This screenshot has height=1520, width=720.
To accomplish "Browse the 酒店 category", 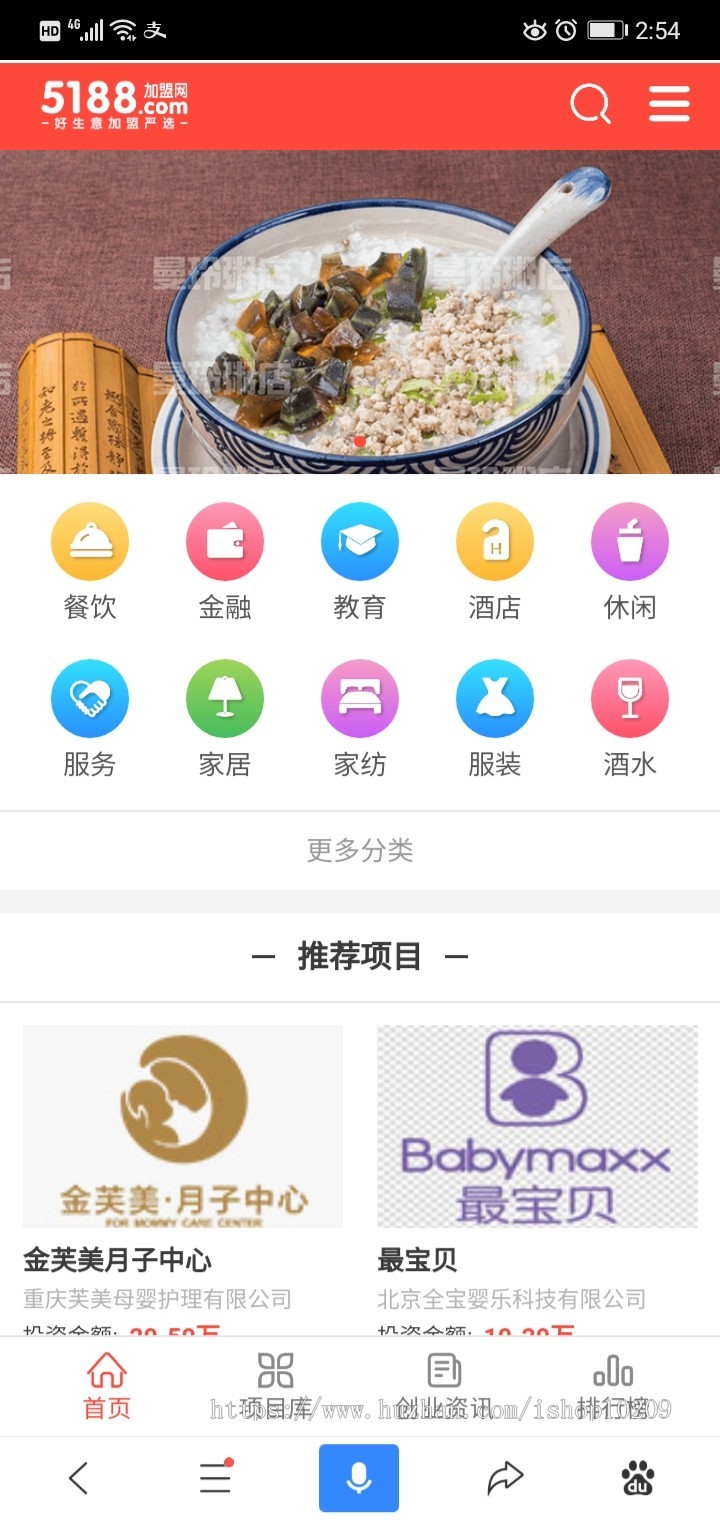I will [495, 561].
